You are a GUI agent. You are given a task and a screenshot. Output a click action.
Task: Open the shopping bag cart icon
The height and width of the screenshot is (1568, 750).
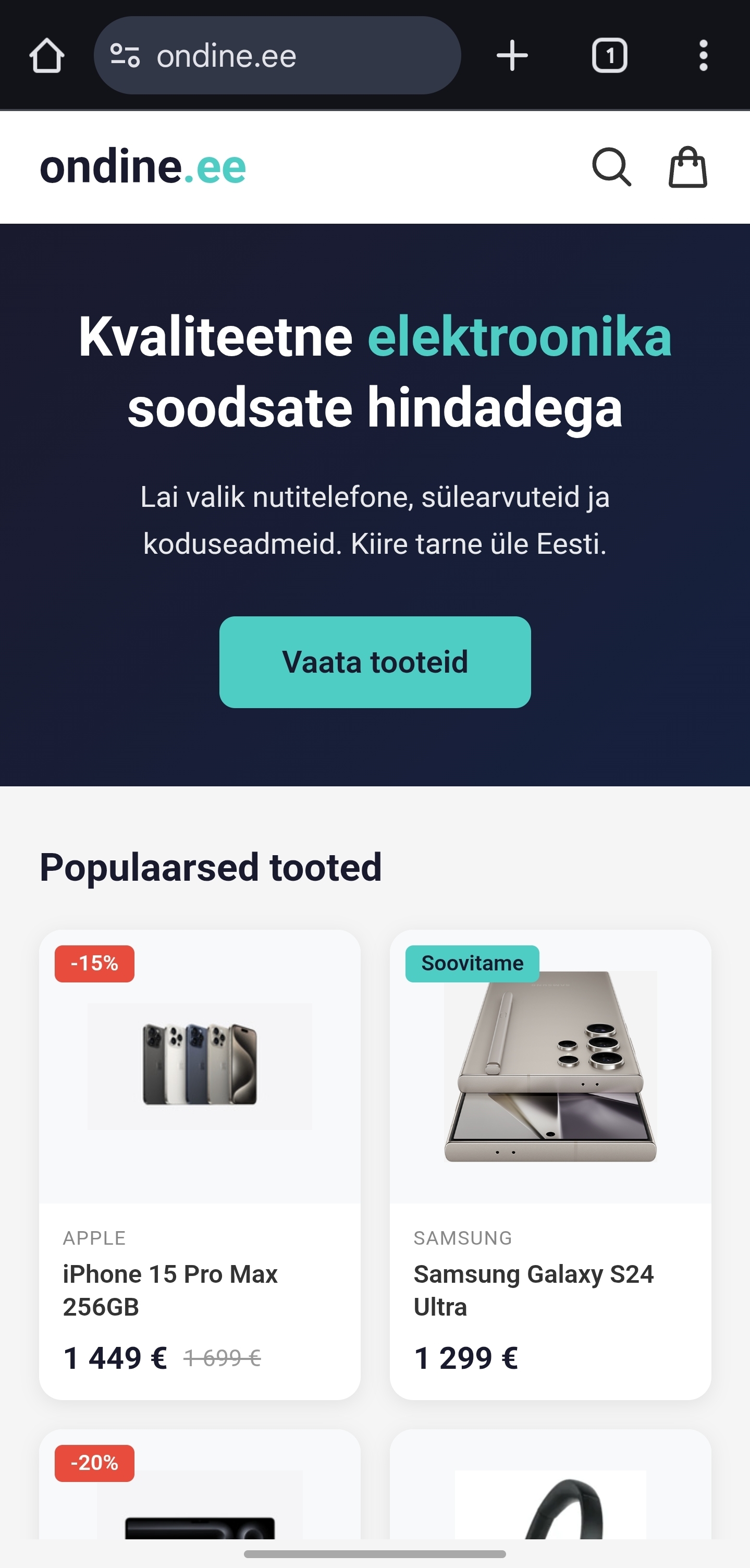tap(688, 168)
